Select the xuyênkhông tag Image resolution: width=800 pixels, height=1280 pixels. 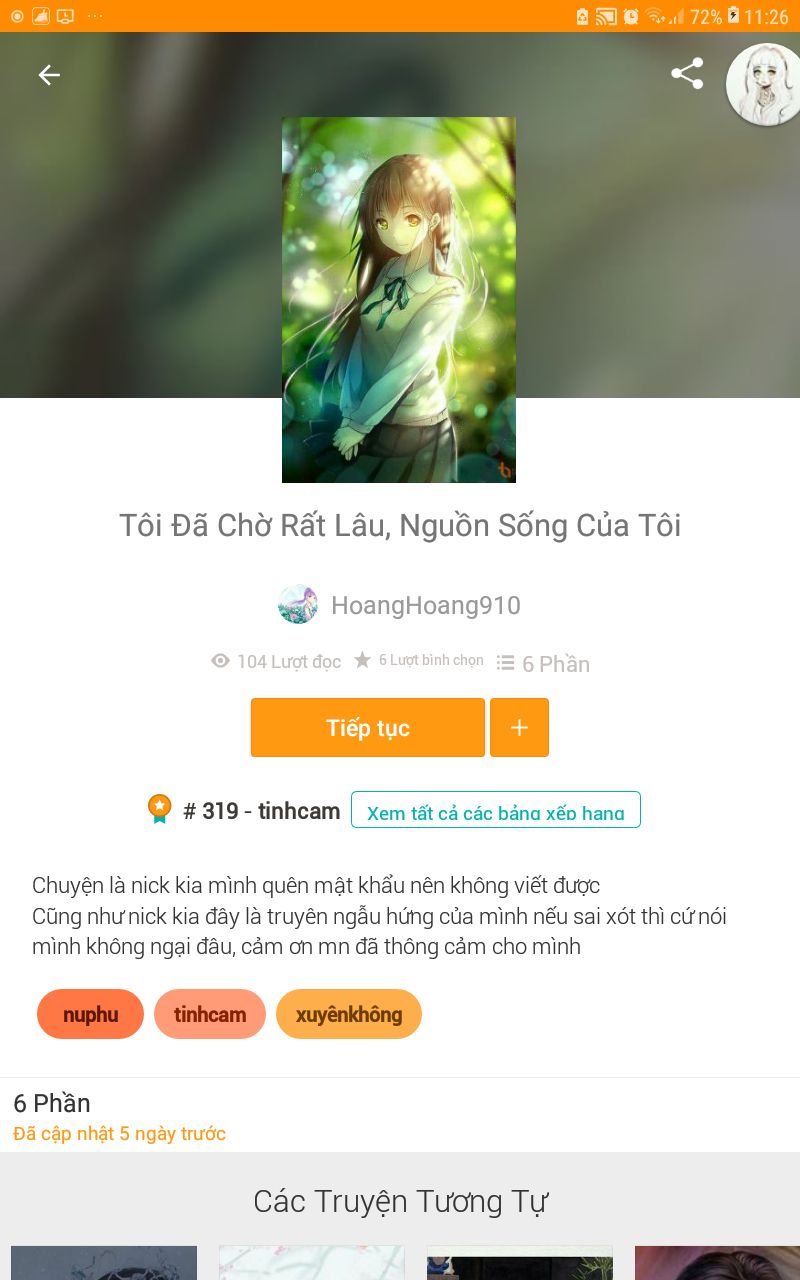(349, 1014)
